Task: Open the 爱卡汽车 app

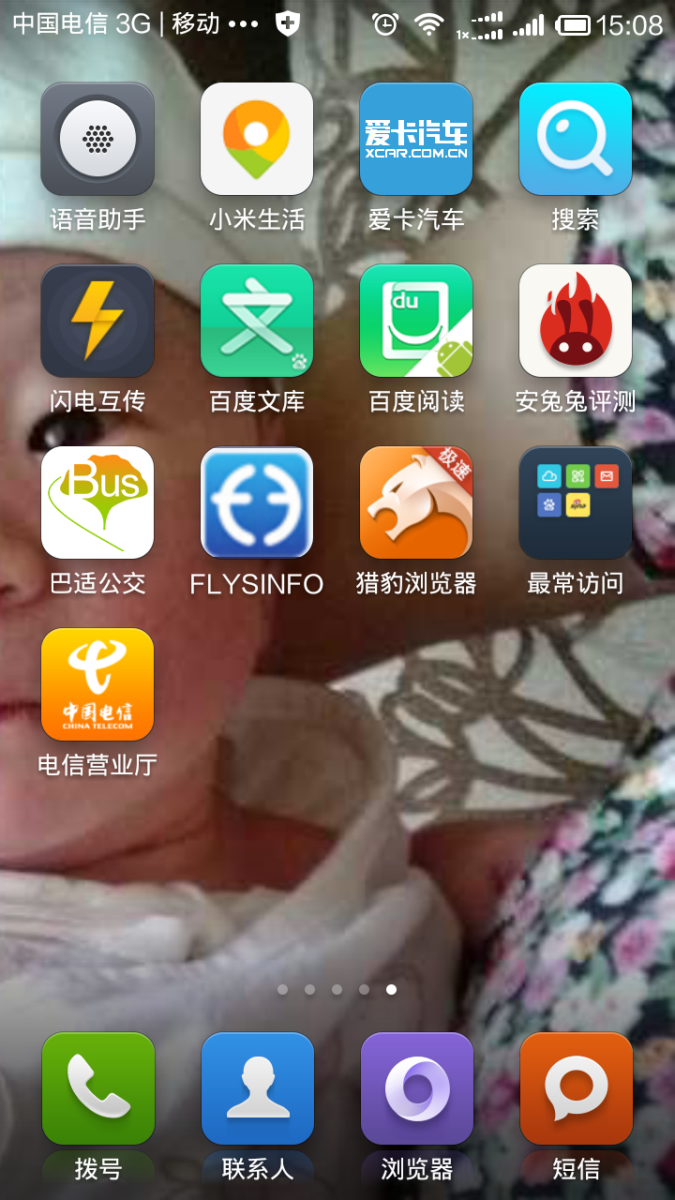Action: click(x=416, y=139)
